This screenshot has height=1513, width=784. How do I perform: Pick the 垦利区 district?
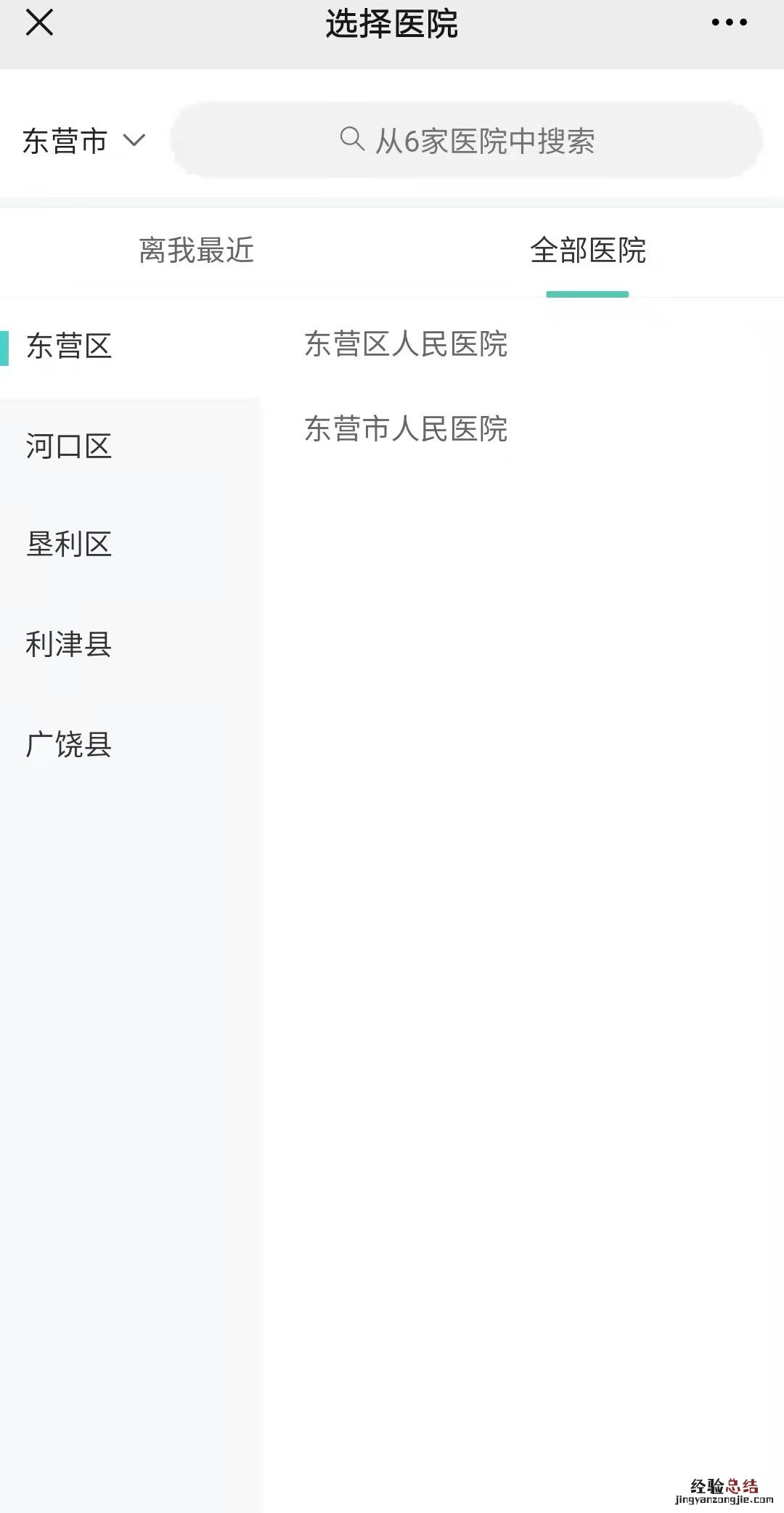tap(69, 545)
